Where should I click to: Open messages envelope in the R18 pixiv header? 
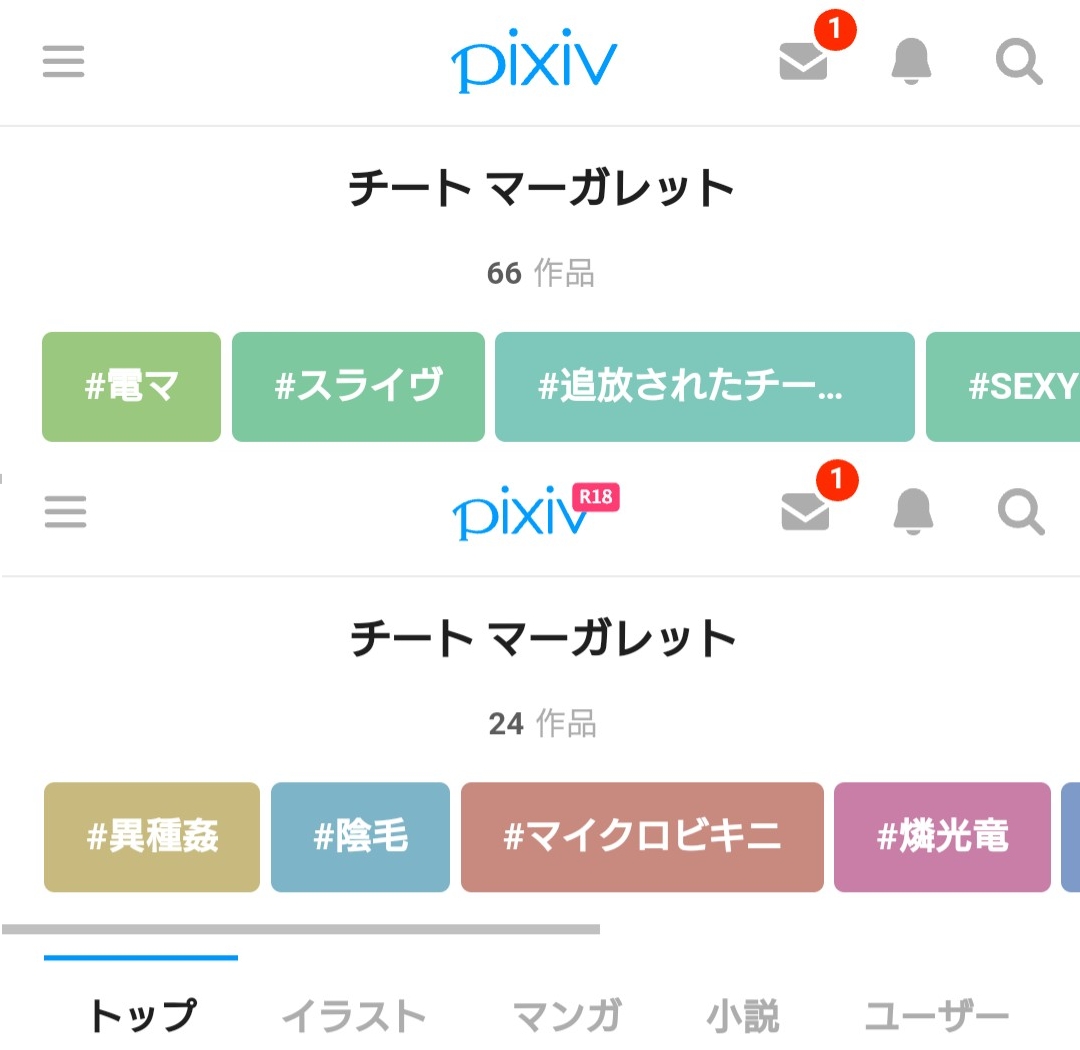click(805, 512)
